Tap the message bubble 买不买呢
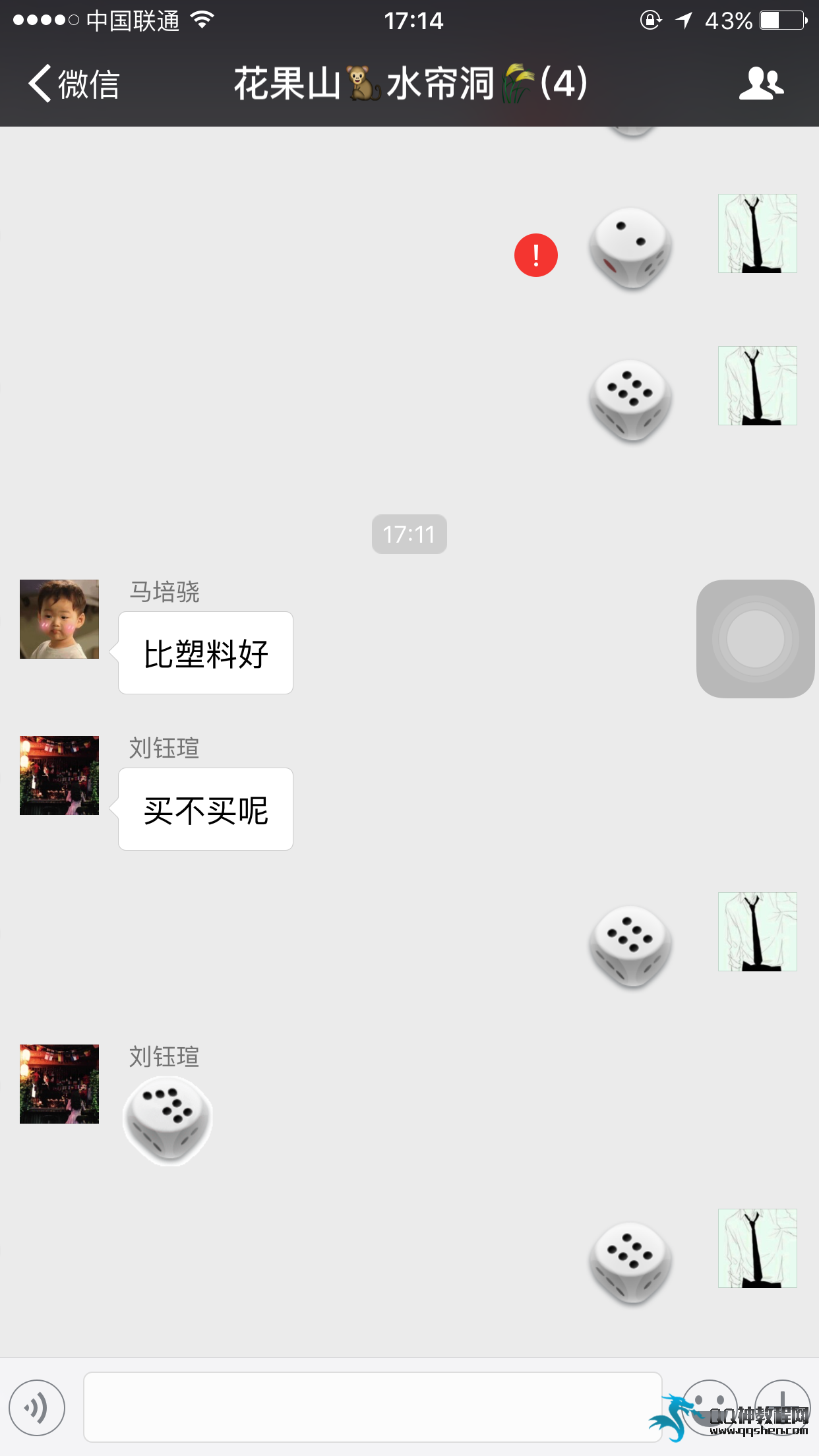Viewport: 819px width, 1456px height. (206, 810)
